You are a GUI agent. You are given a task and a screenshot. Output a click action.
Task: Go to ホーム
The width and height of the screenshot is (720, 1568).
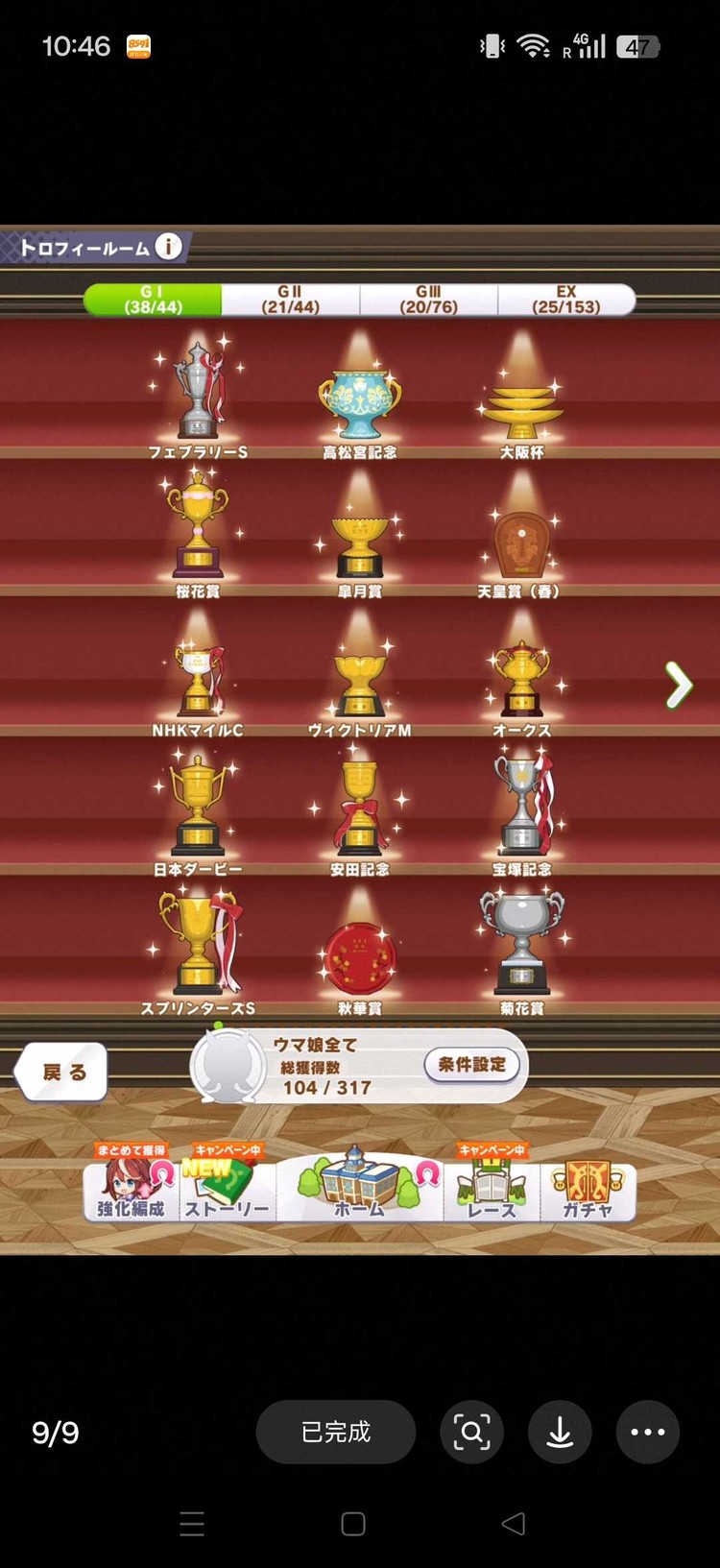pos(359,1185)
